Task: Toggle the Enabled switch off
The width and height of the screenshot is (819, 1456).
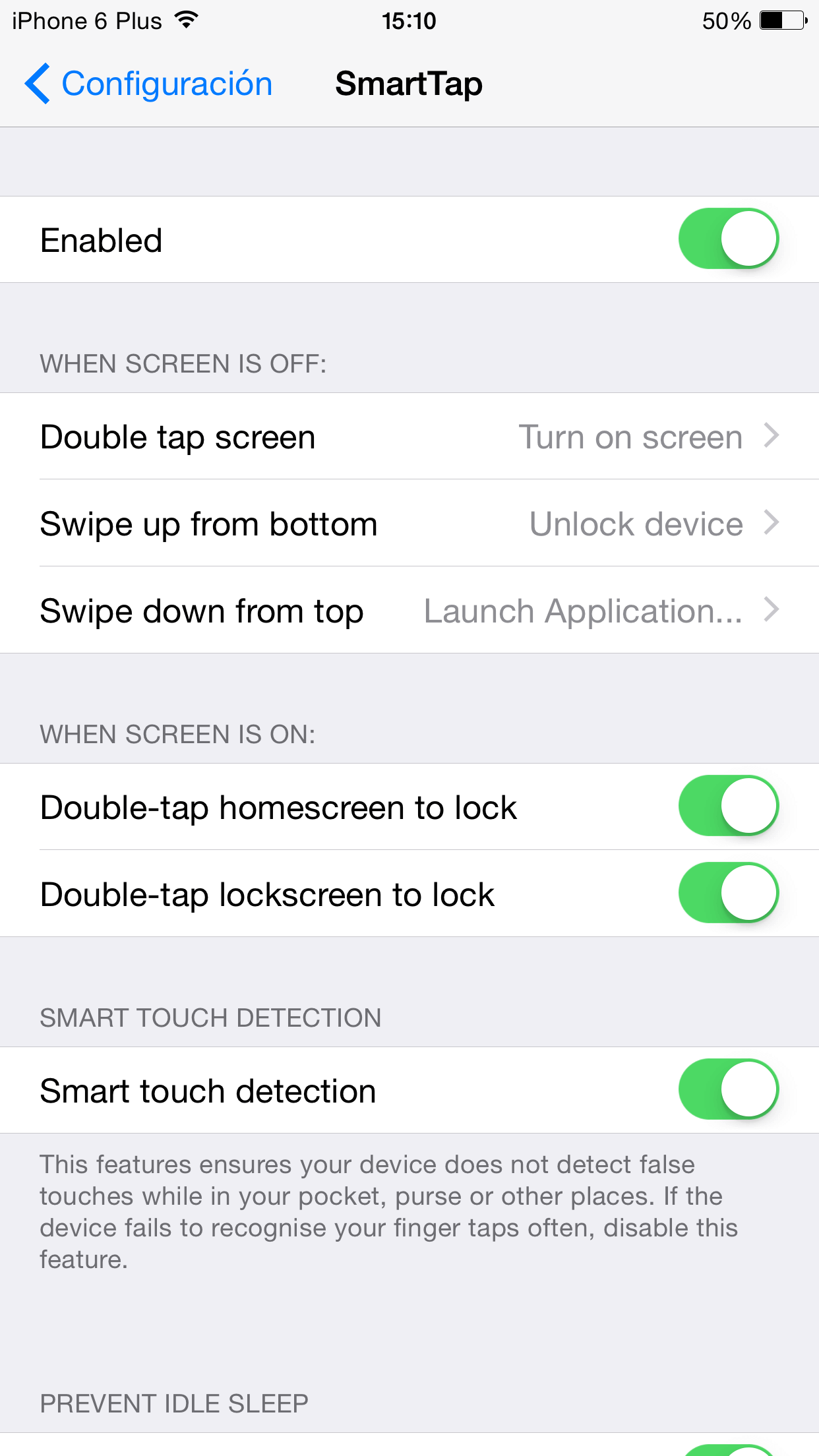Action: tap(728, 239)
